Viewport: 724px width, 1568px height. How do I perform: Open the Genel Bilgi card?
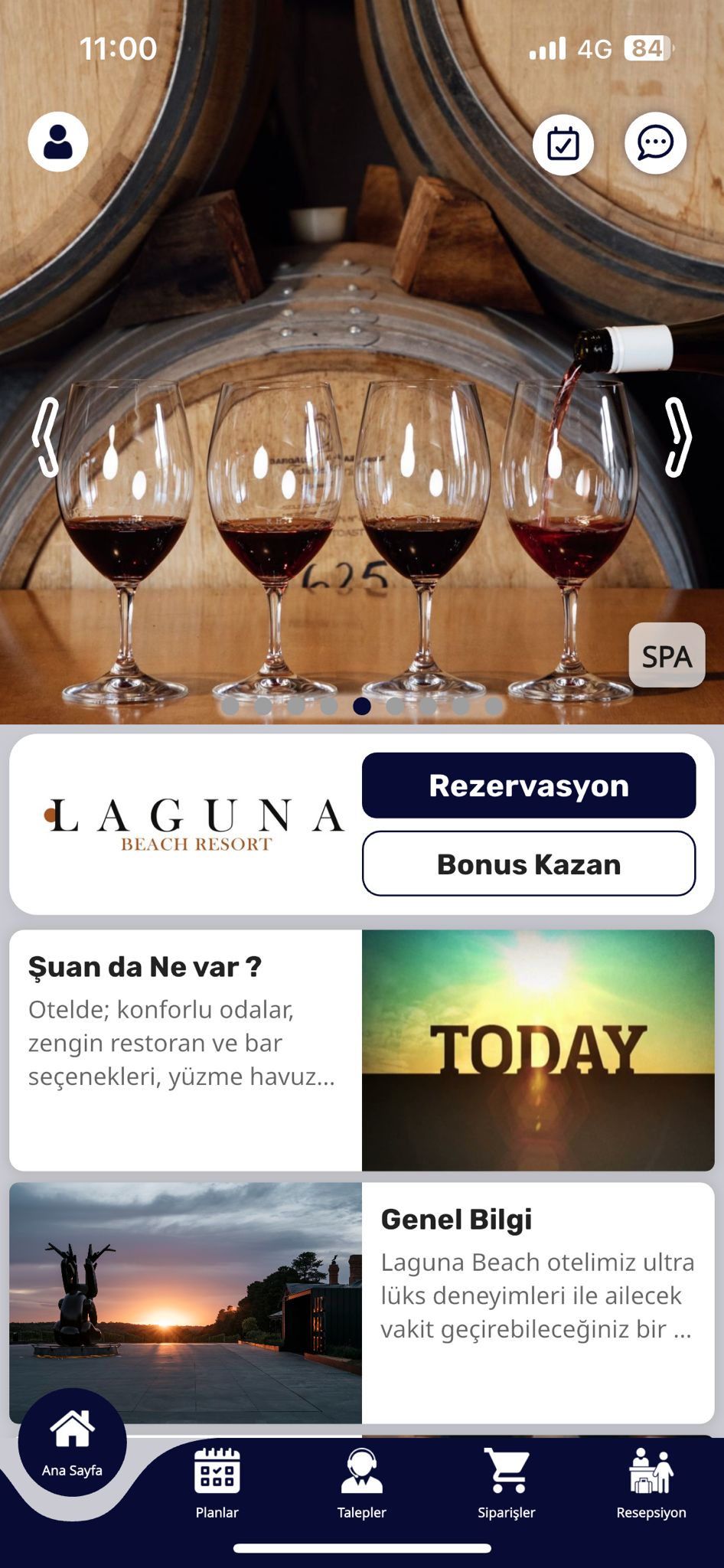click(x=361, y=1302)
